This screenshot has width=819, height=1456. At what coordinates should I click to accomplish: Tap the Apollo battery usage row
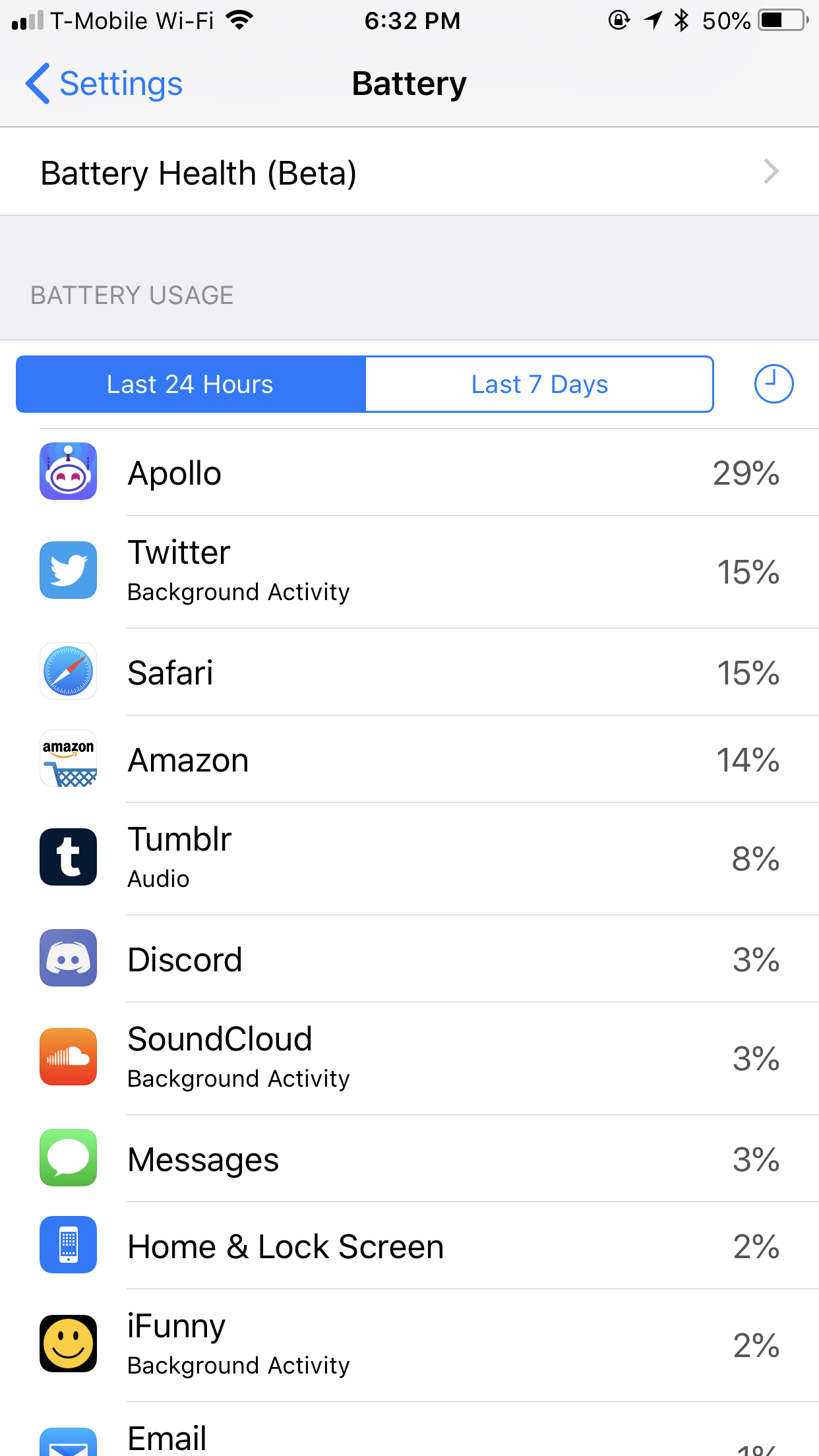coord(409,472)
